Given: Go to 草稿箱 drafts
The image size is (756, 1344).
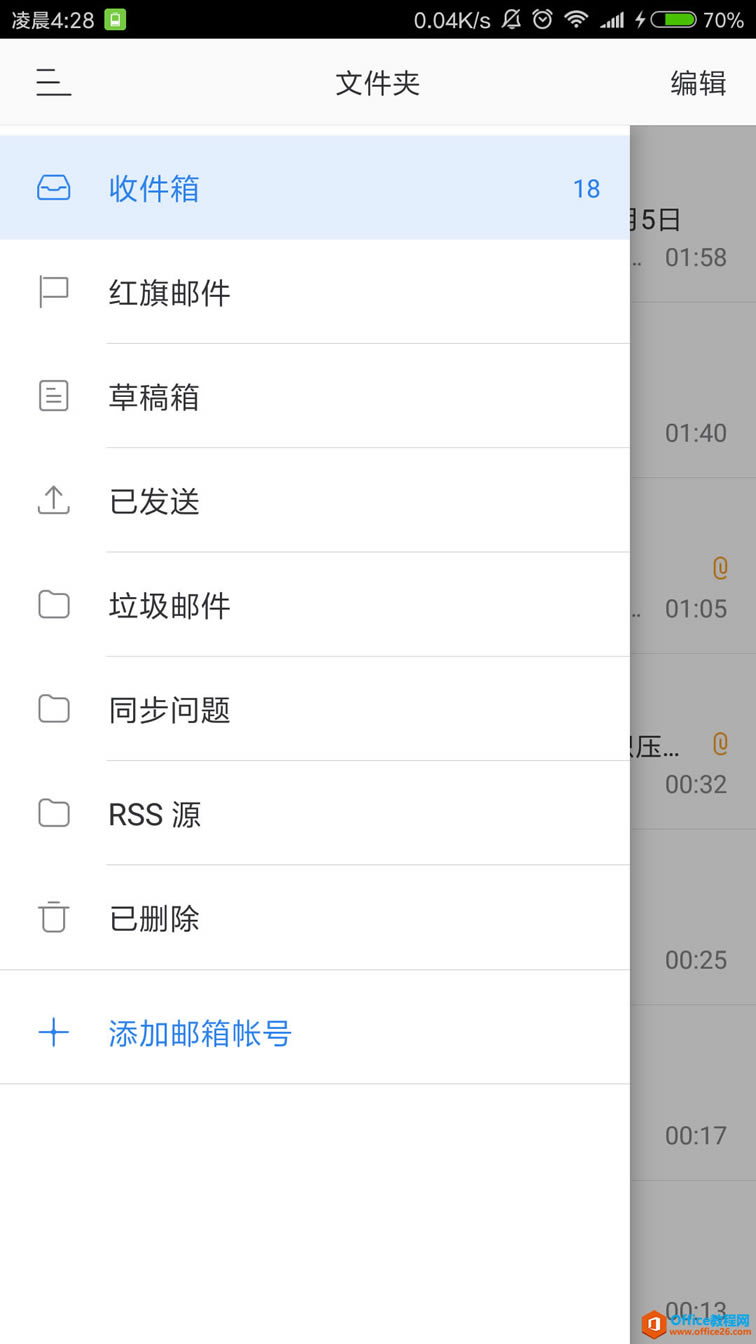Looking at the screenshot, I should [x=155, y=397].
